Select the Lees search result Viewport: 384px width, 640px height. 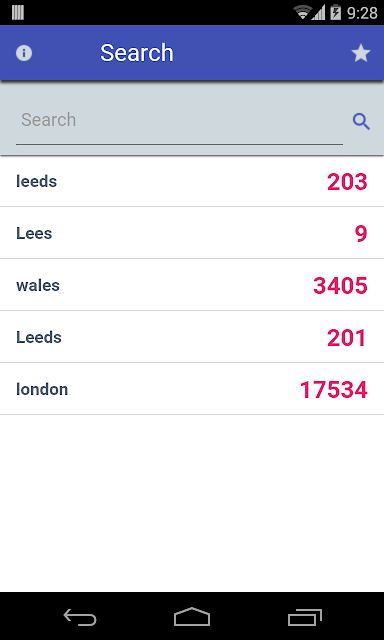pyautogui.click(x=192, y=233)
